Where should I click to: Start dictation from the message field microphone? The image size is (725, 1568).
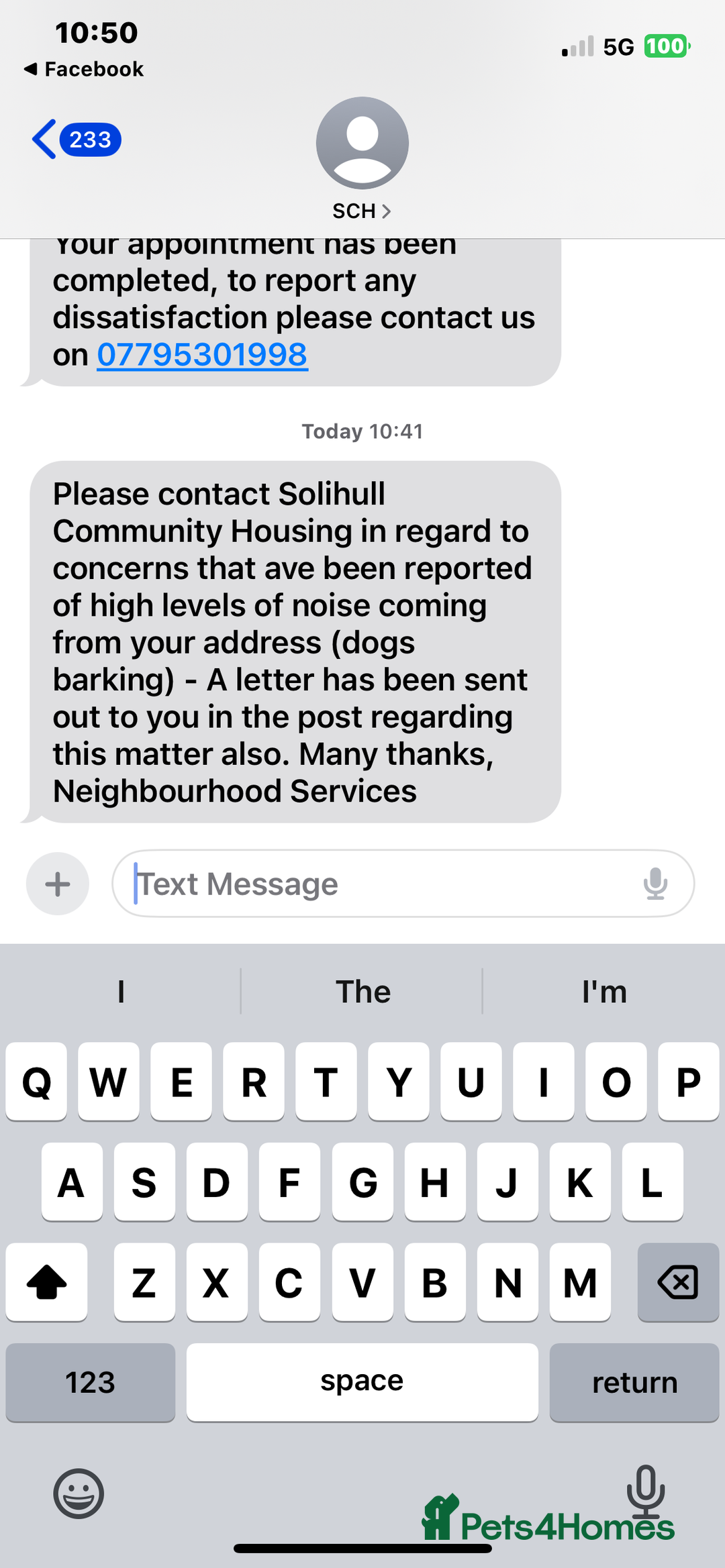(655, 884)
